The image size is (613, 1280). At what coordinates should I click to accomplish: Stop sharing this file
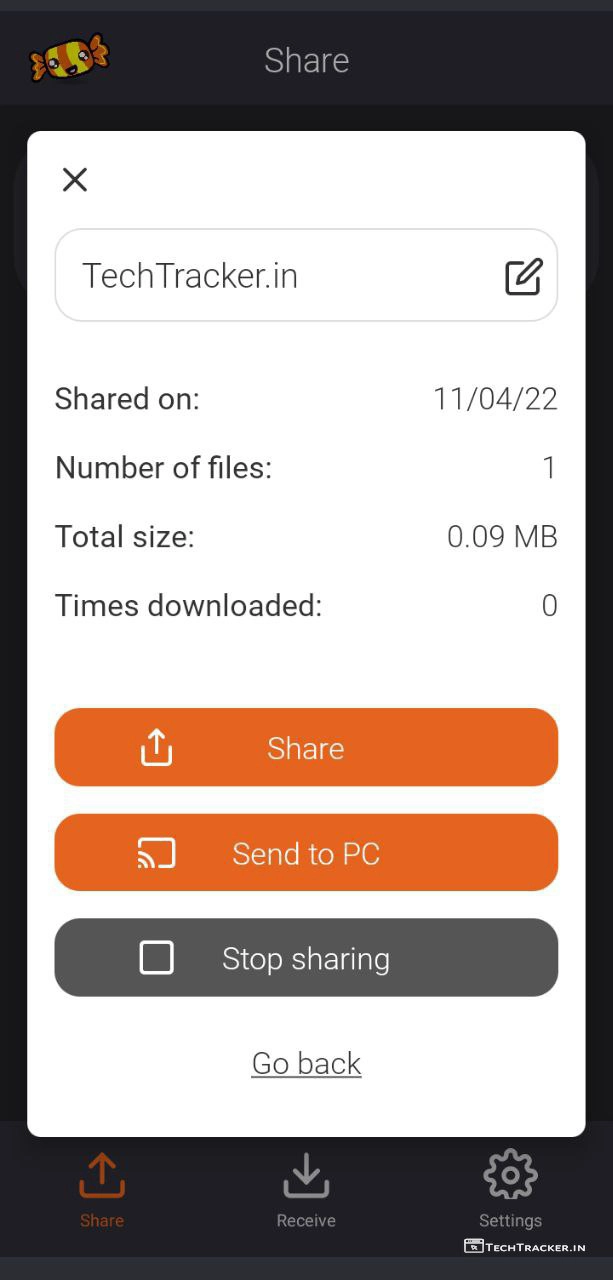pyautogui.click(x=306, y=958)
